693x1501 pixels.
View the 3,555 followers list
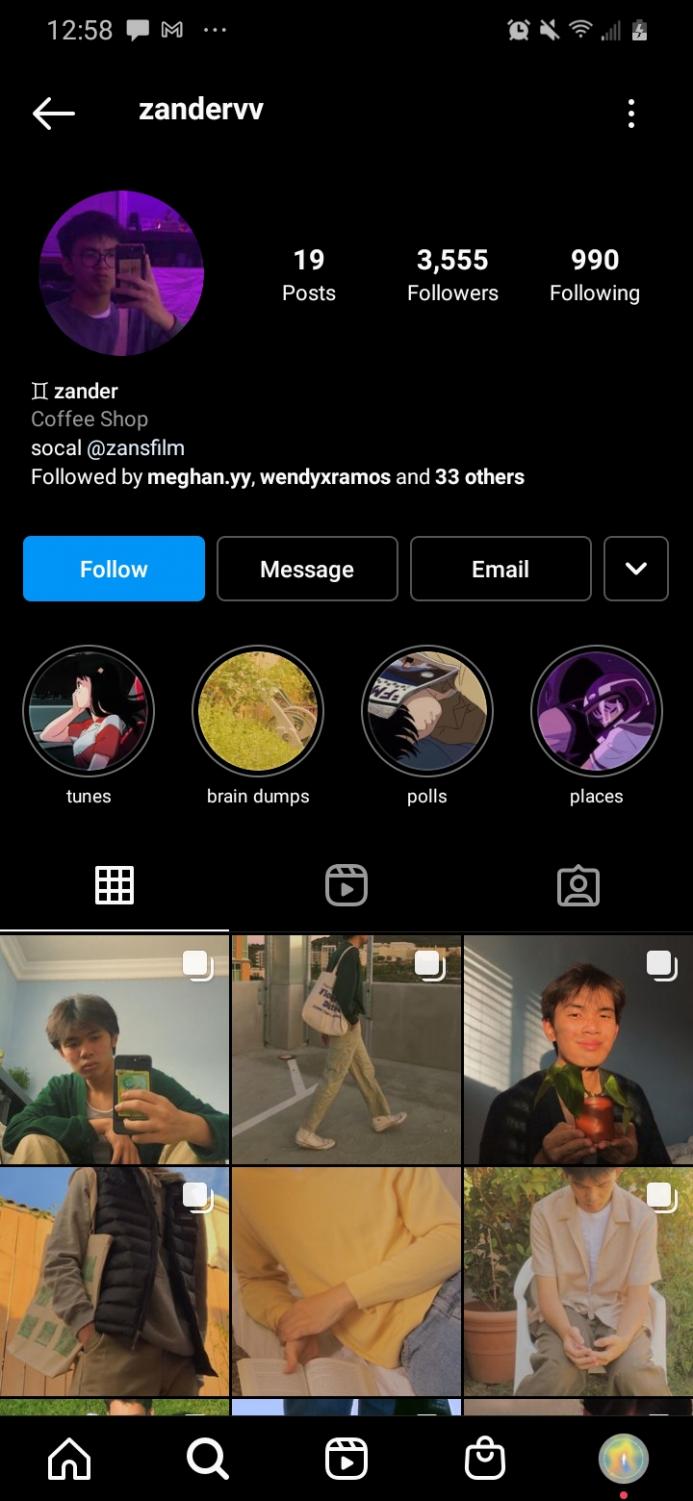click(453, 275)
